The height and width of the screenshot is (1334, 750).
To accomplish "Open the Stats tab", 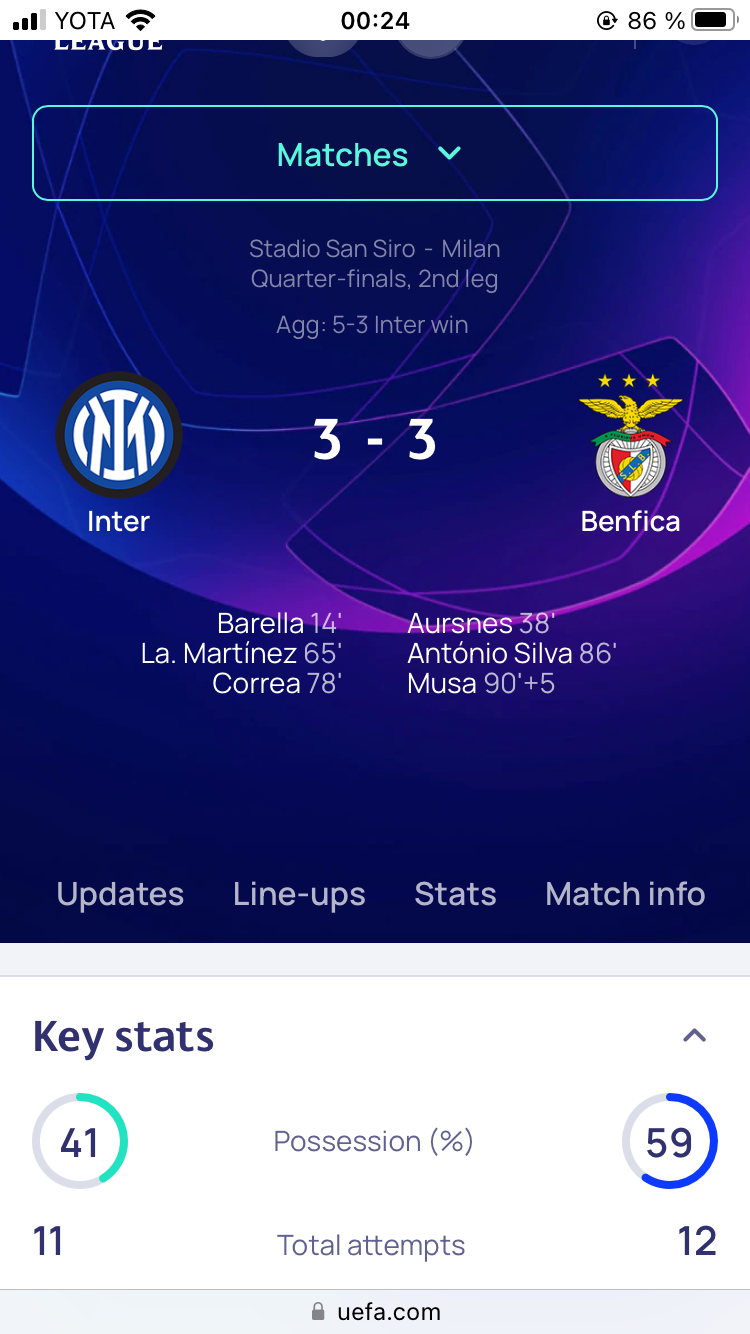I will click(455, 893).
